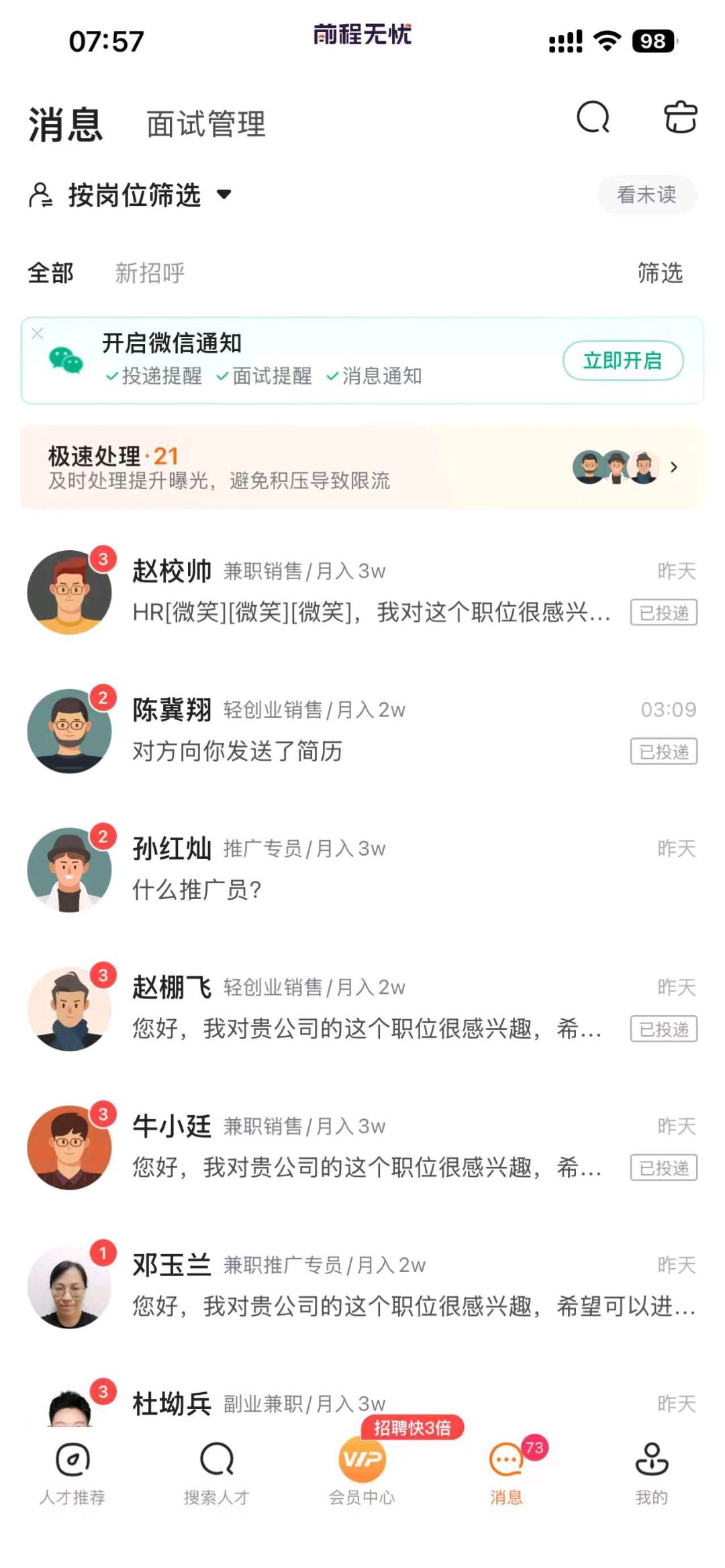Open the 筛选 filter options
This screenshot has width=725, height=1568.
point(661,273)
